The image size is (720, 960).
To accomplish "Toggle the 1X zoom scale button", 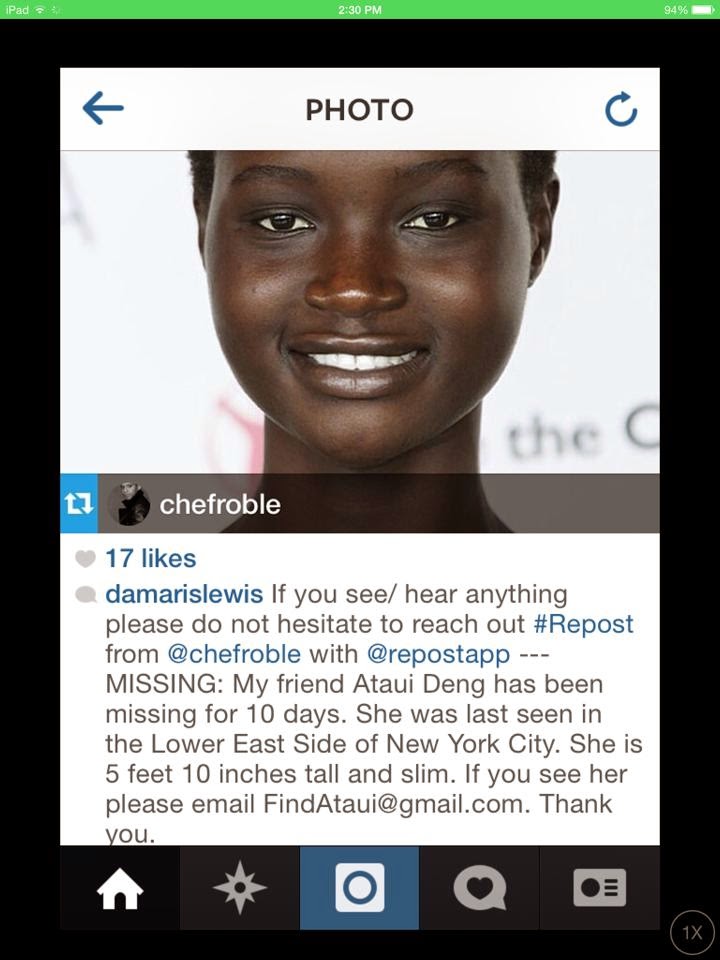I will [x=692, y=933].
